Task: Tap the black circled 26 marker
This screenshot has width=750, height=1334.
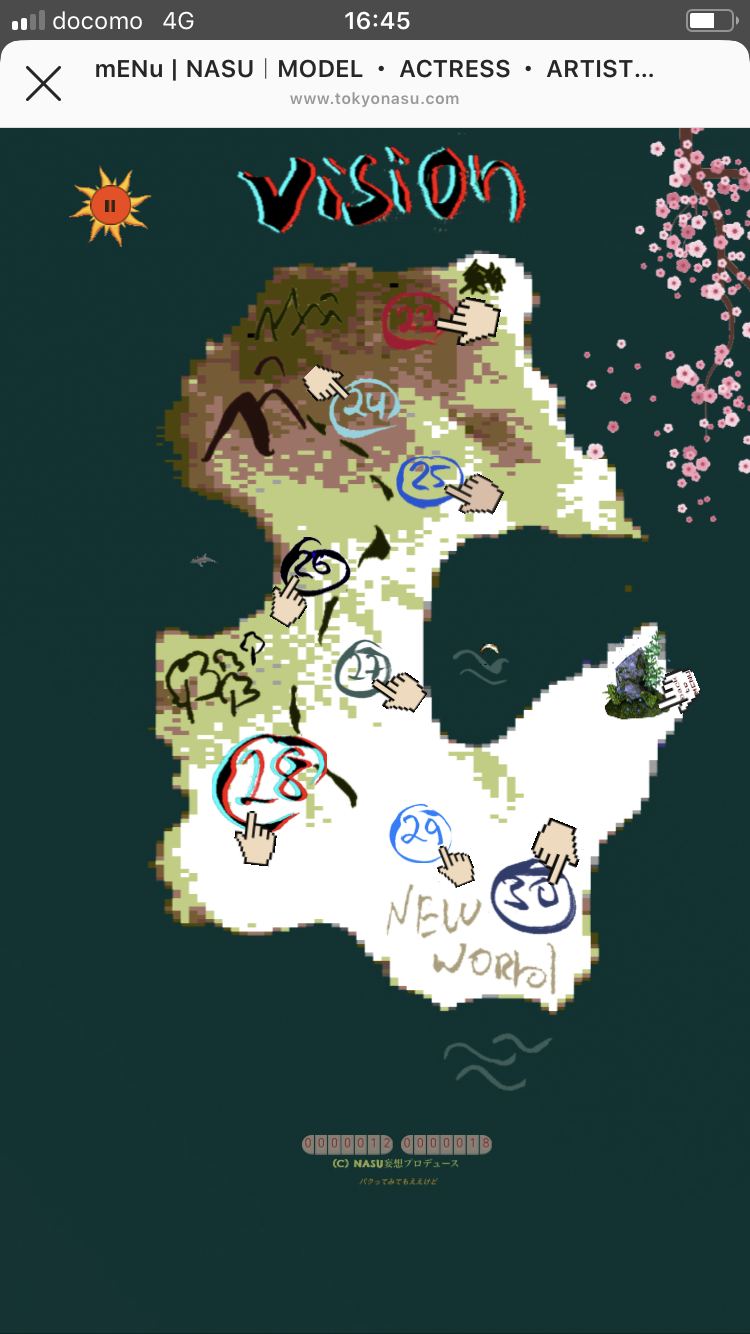Action: click(317, 567)
